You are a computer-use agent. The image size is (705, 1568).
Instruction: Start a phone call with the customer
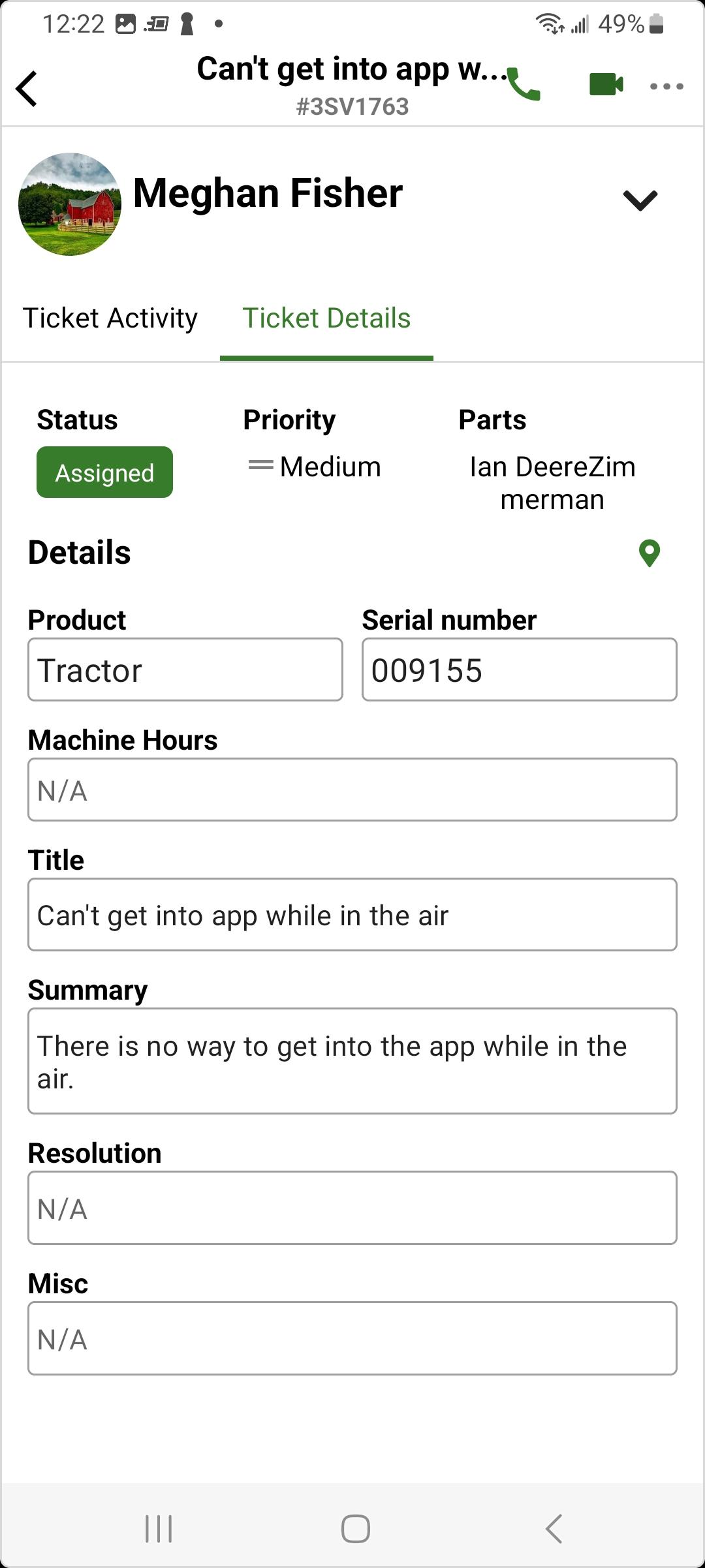point(524,84)
